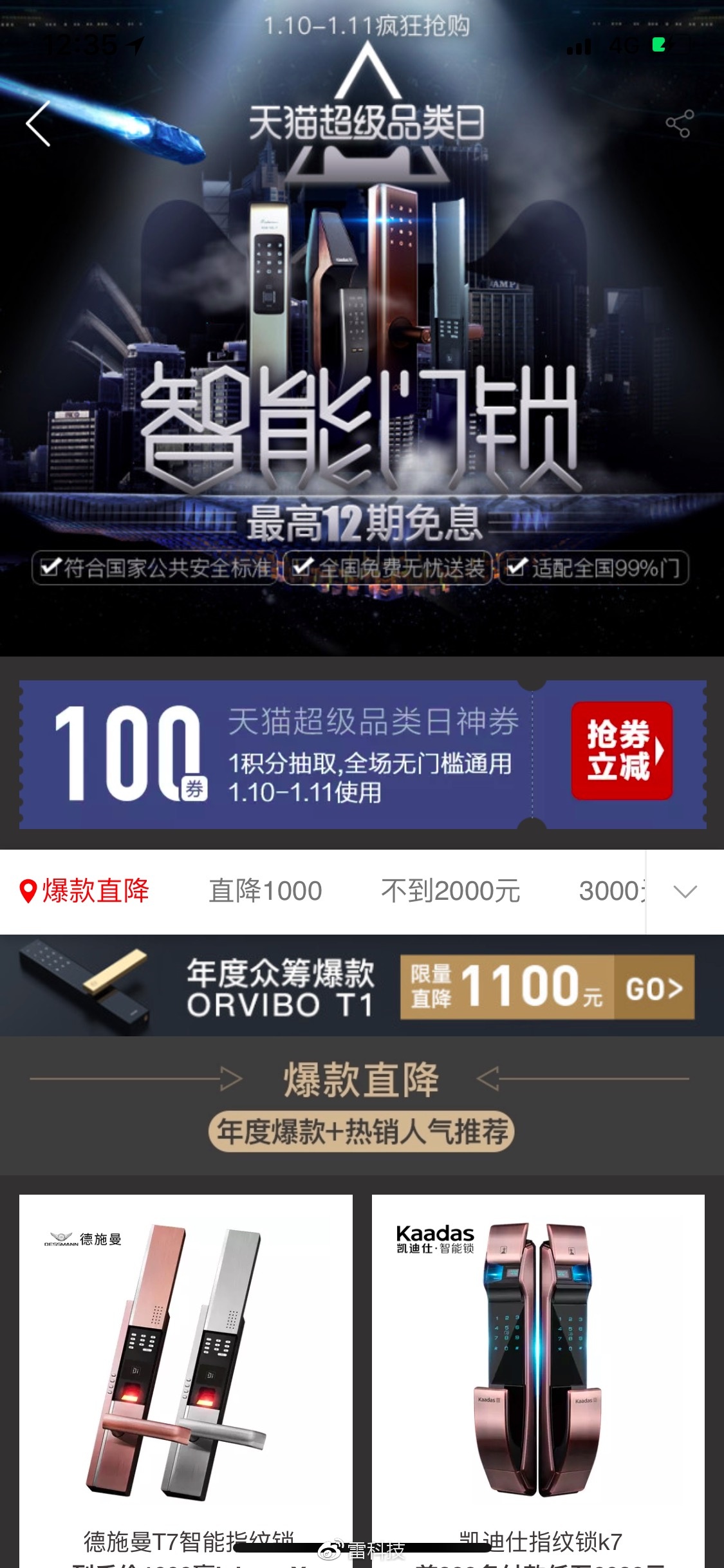Viewport: 724px width, 1568px height.
Task: Open the 凯迪仕指纹锁k7 product card
Action: [538, 1377]
